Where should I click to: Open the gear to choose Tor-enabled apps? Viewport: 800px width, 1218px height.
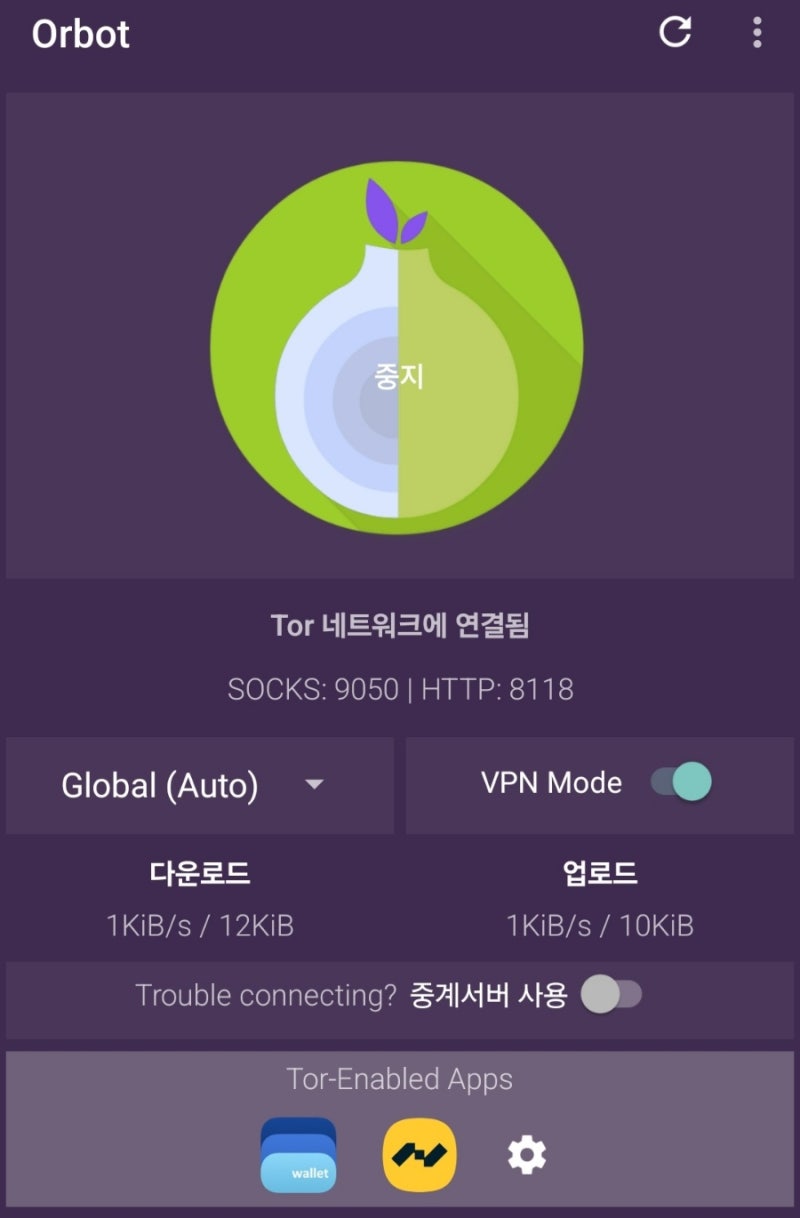pos(527,1155)
